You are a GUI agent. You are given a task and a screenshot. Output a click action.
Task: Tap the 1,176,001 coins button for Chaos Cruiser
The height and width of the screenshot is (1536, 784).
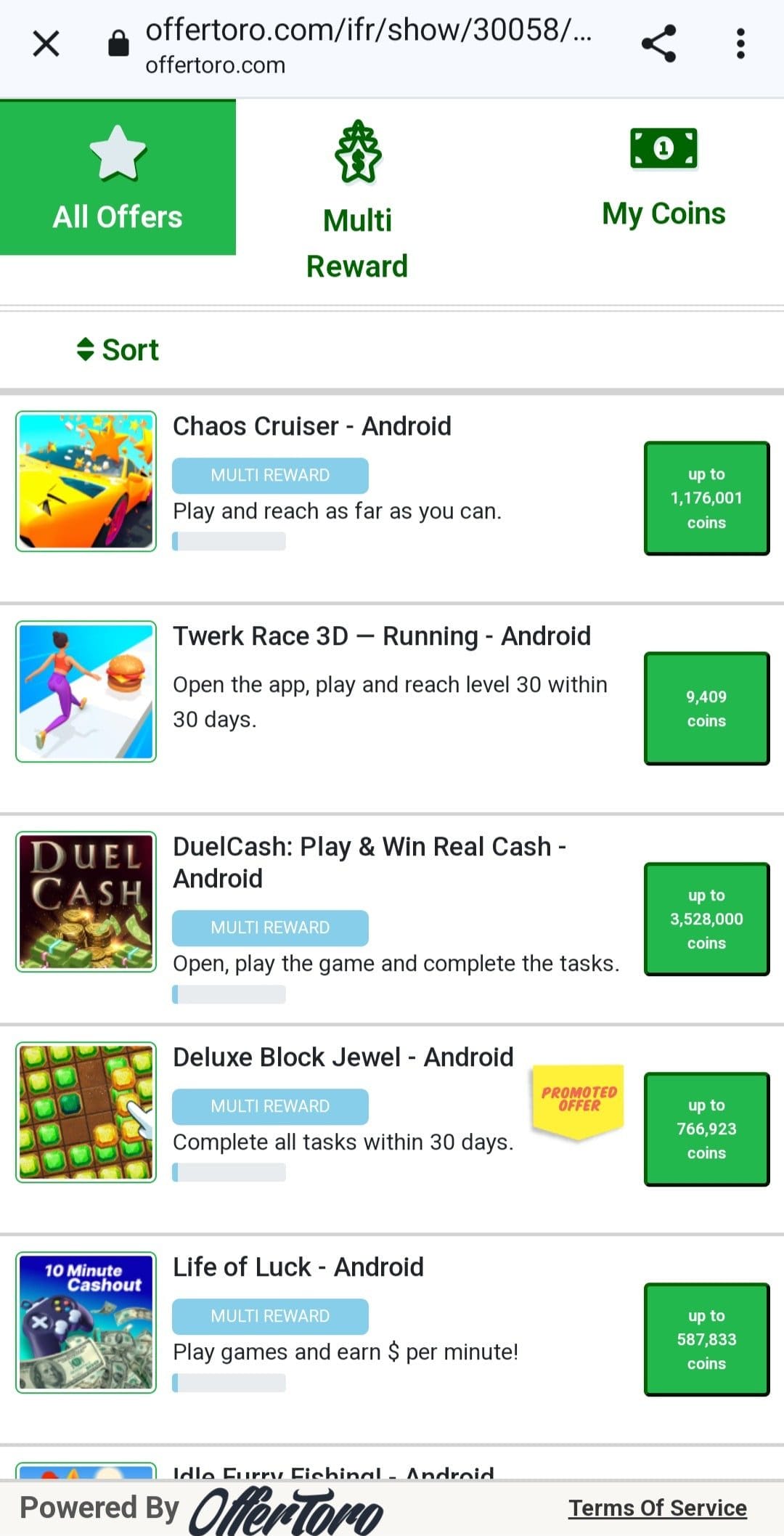pyautogui.click(x=706, y=498)
